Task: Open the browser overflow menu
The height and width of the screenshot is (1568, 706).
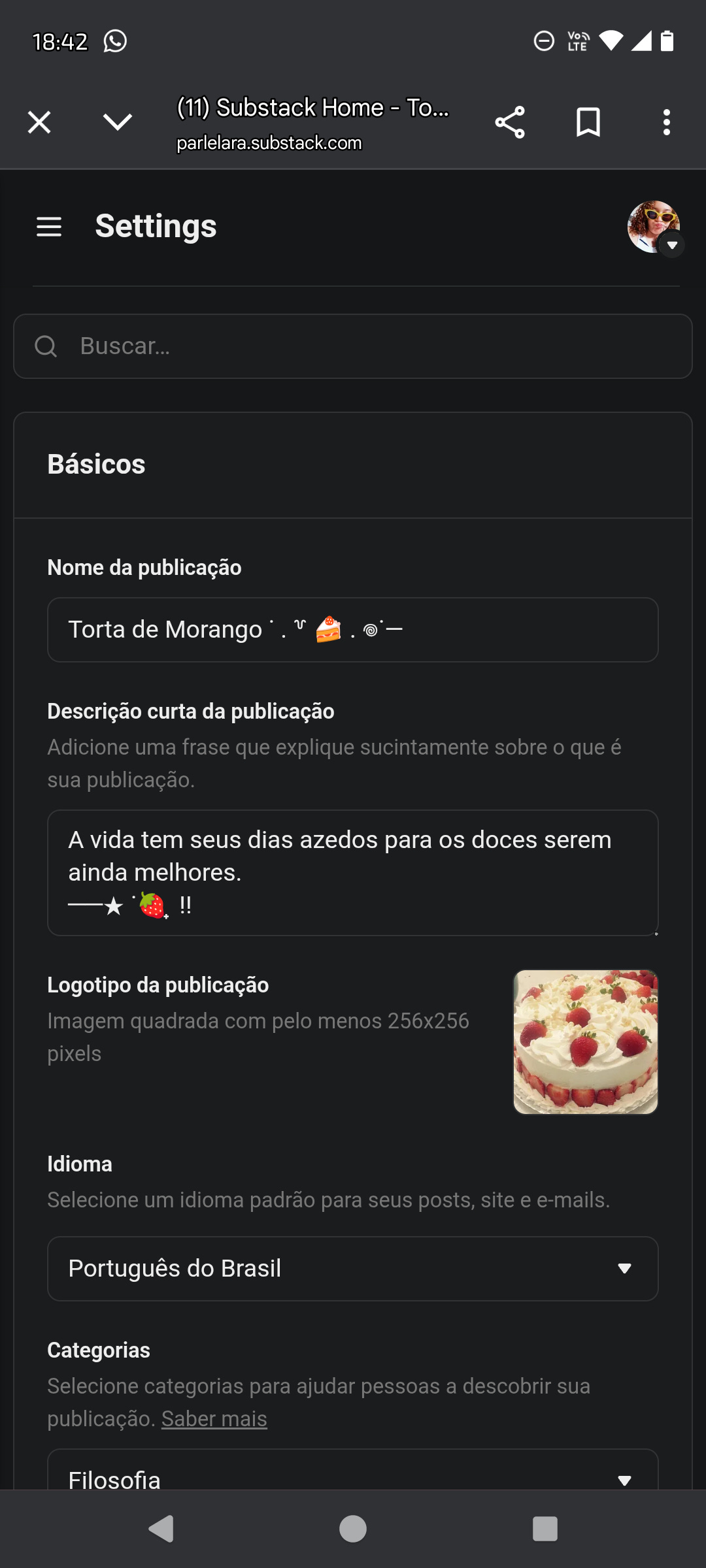Action: (x=666, y=122)
